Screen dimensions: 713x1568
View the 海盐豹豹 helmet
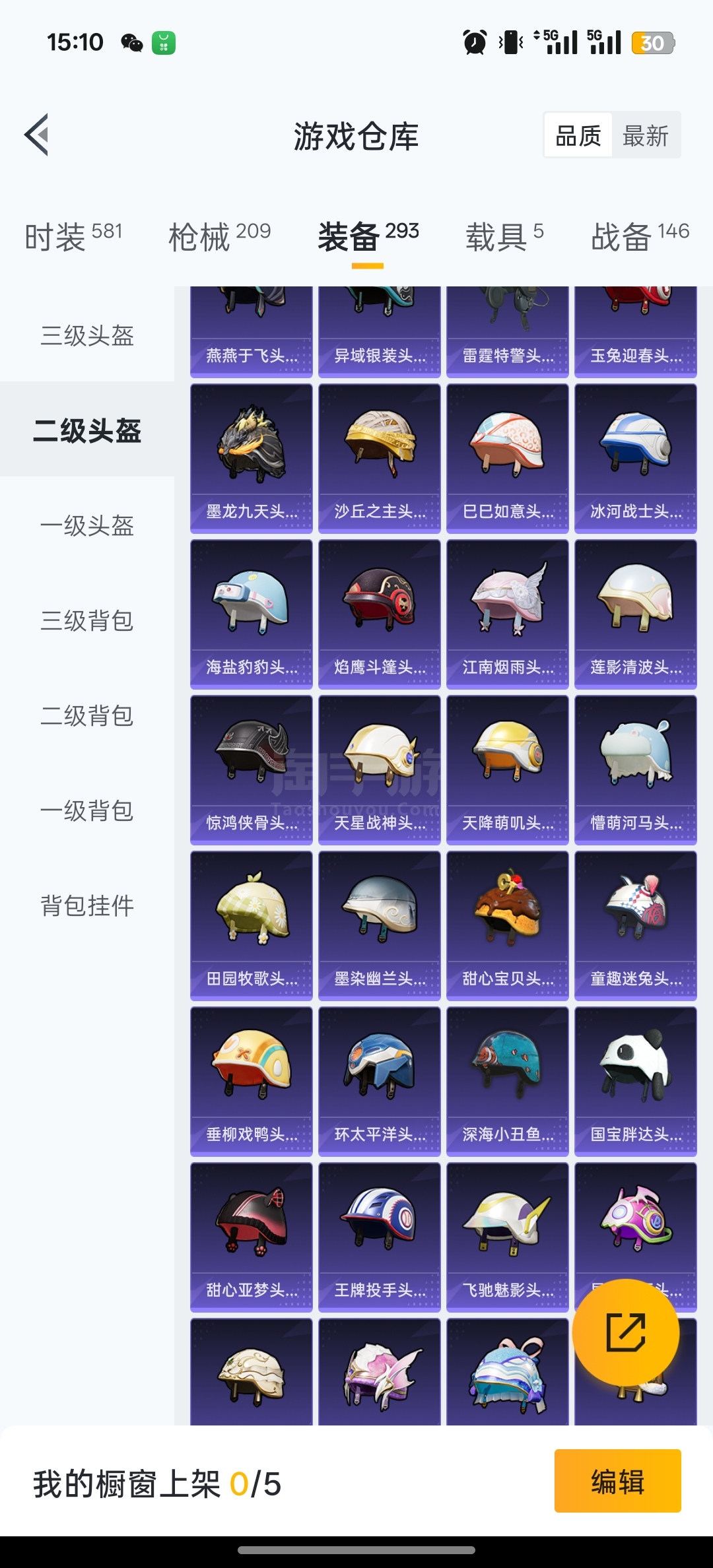252,614
